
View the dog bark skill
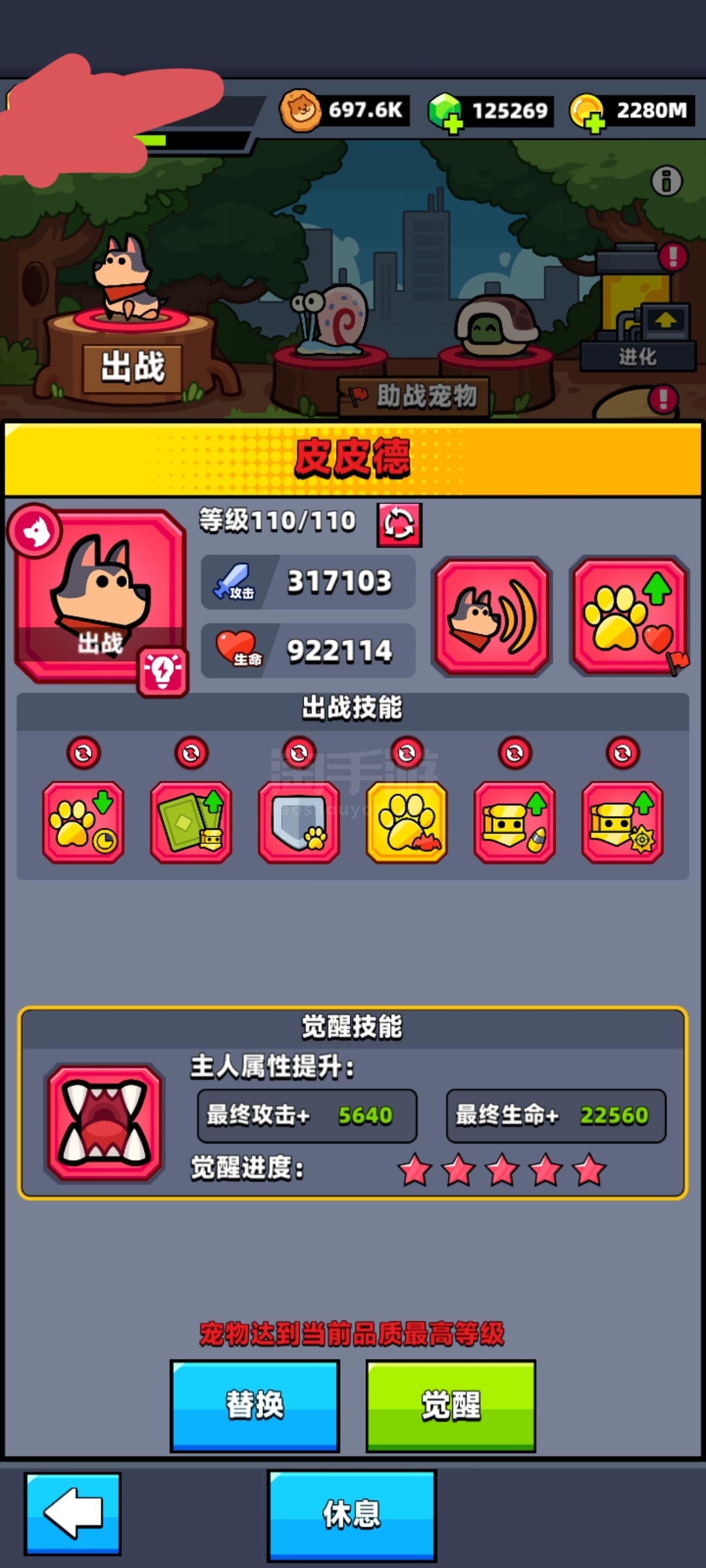point(492,616)
